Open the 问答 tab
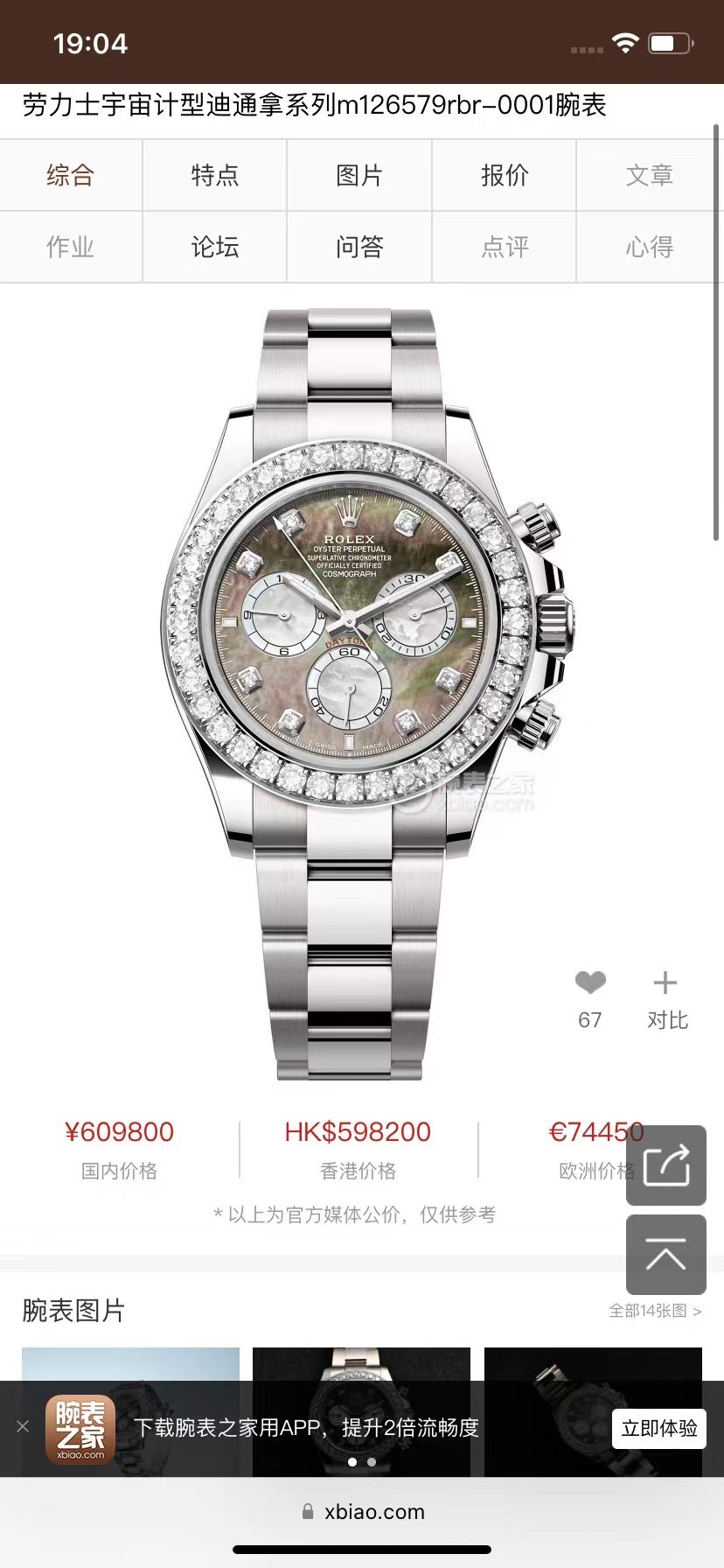This screenshot has width=724, height=1568. click(x=359, y=247)
